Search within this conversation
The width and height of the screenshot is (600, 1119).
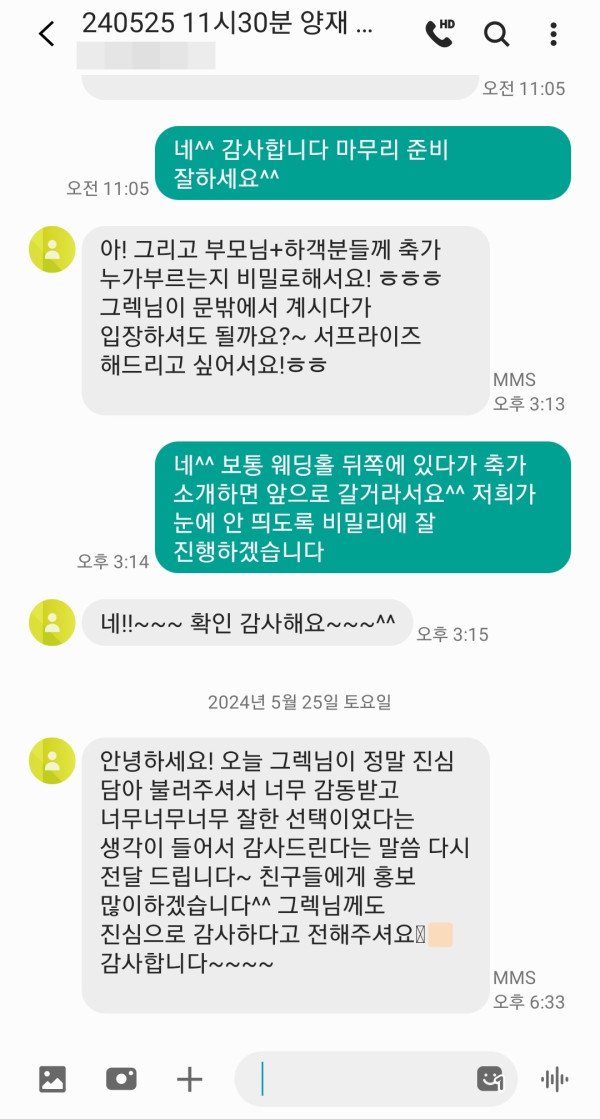pyautogui.click(x=496, y=34)
